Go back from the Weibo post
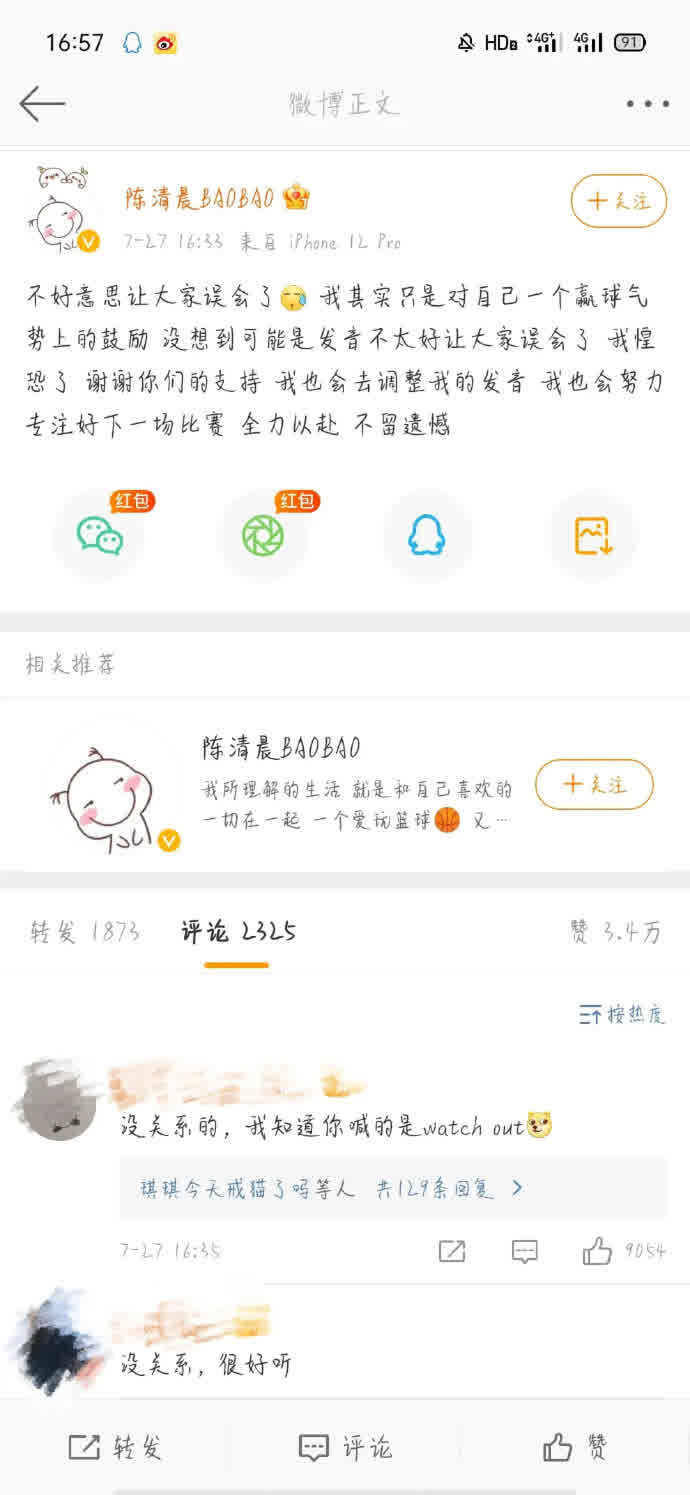Image resolution: width=690 pixels, height=1495 pixels. [42, 103]
